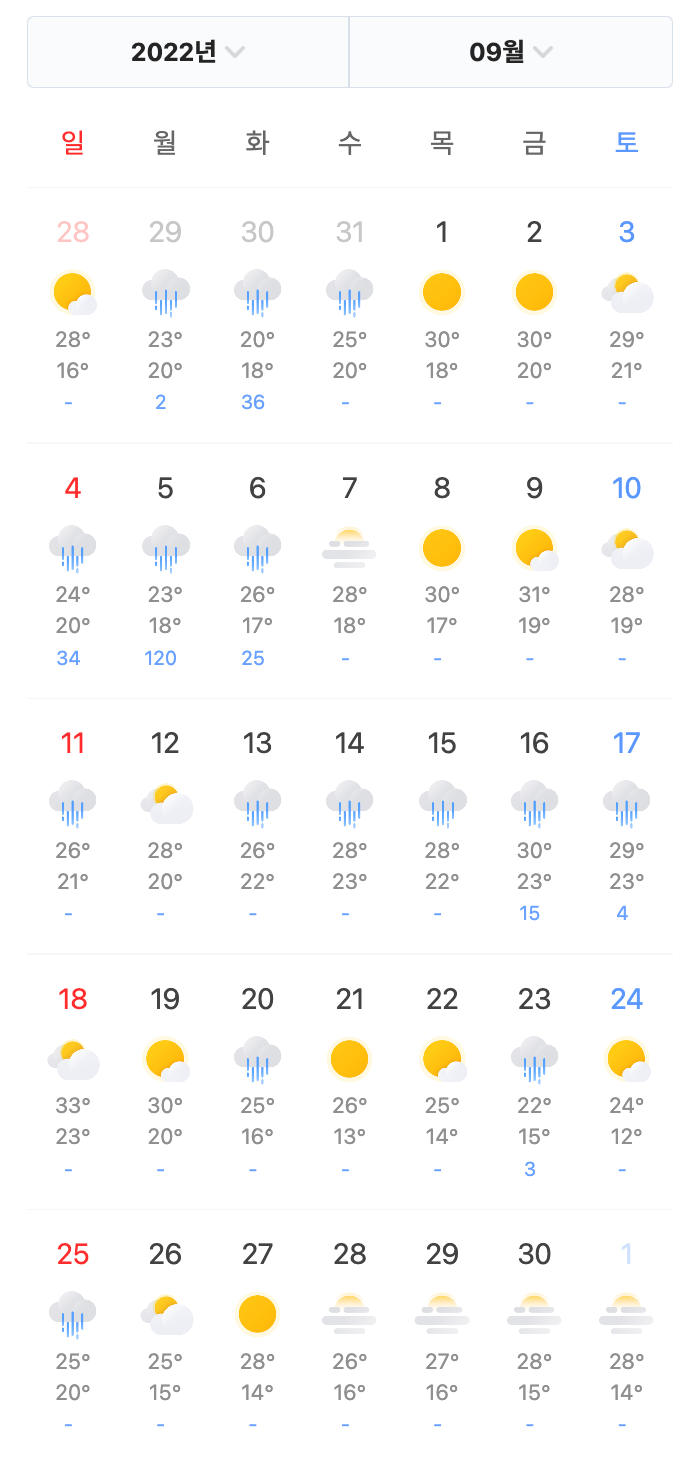Open the 09월 month dropdown

coord(511,52)
